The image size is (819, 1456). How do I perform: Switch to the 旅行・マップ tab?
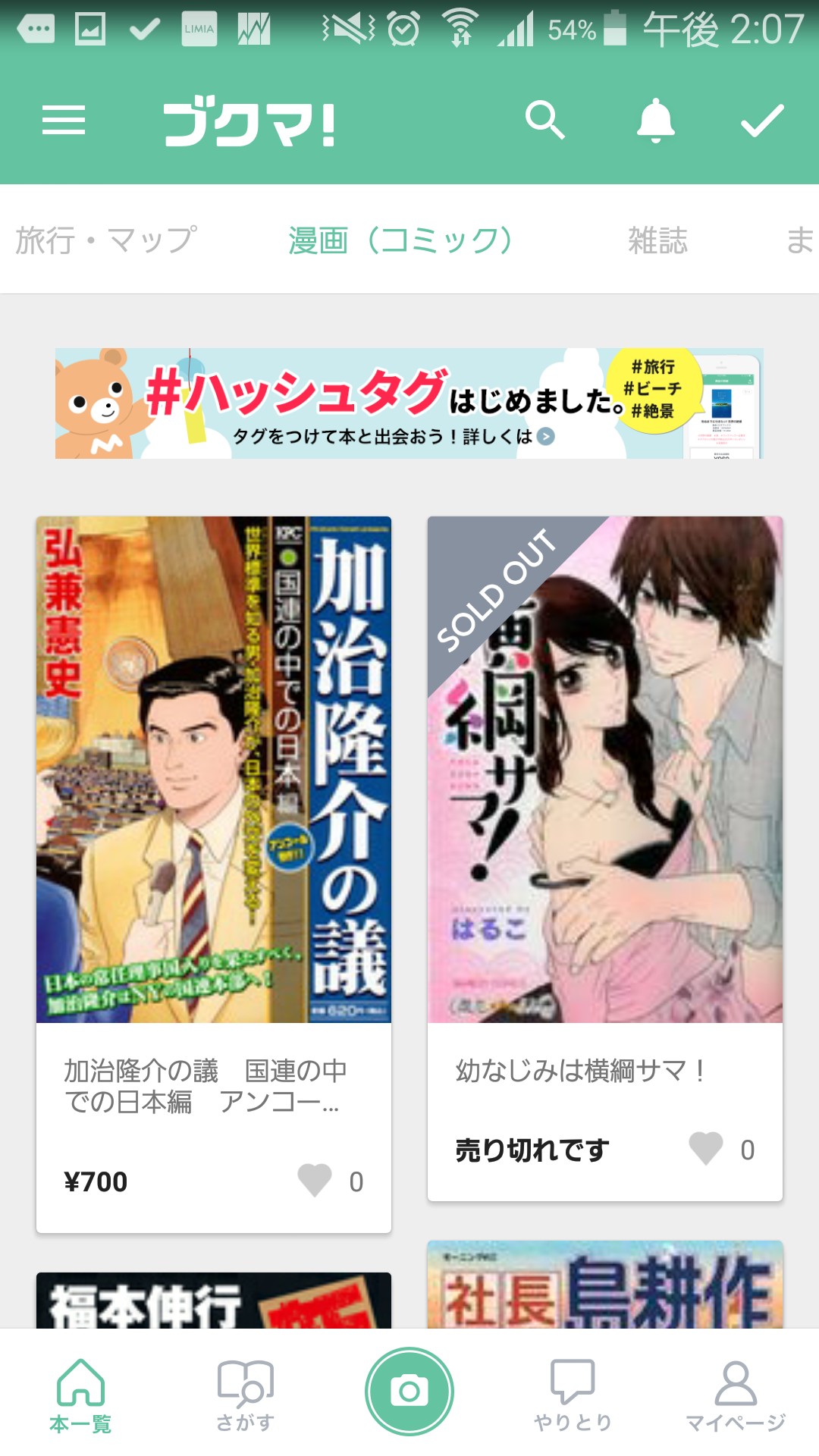[x=106, y=240]
